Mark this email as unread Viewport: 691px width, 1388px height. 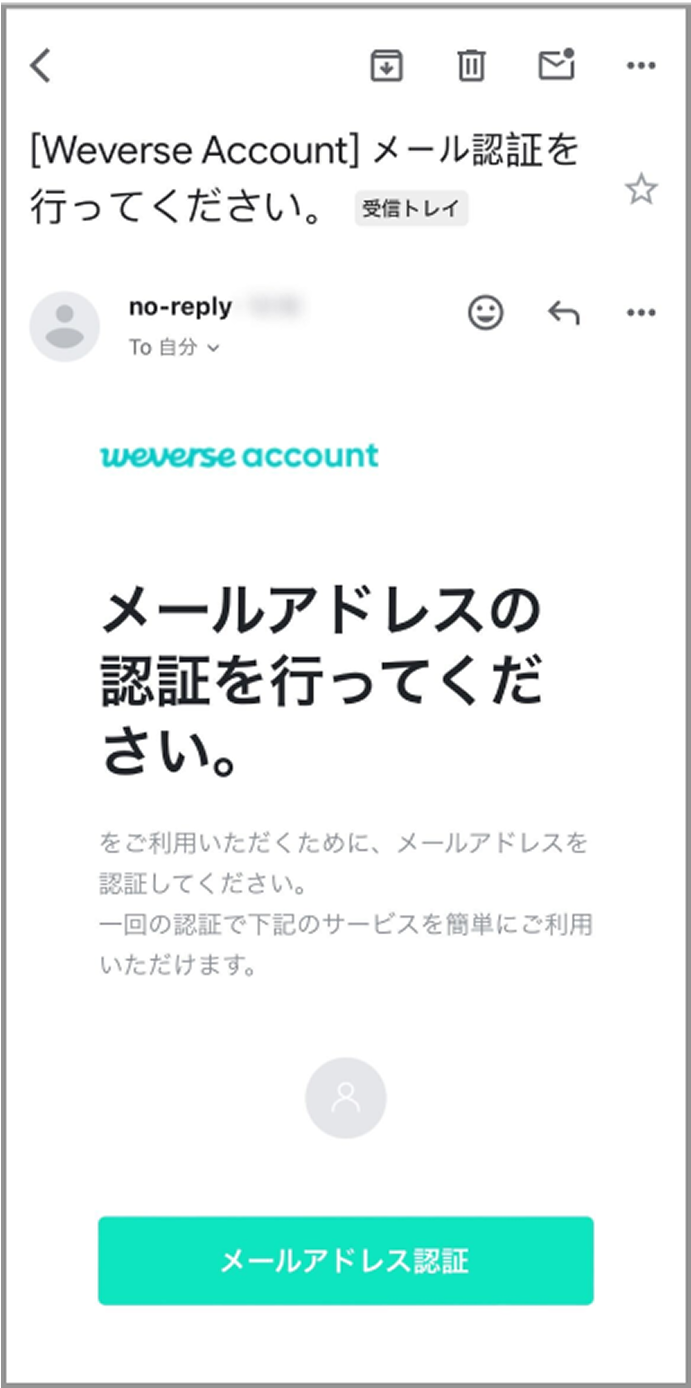556,66
